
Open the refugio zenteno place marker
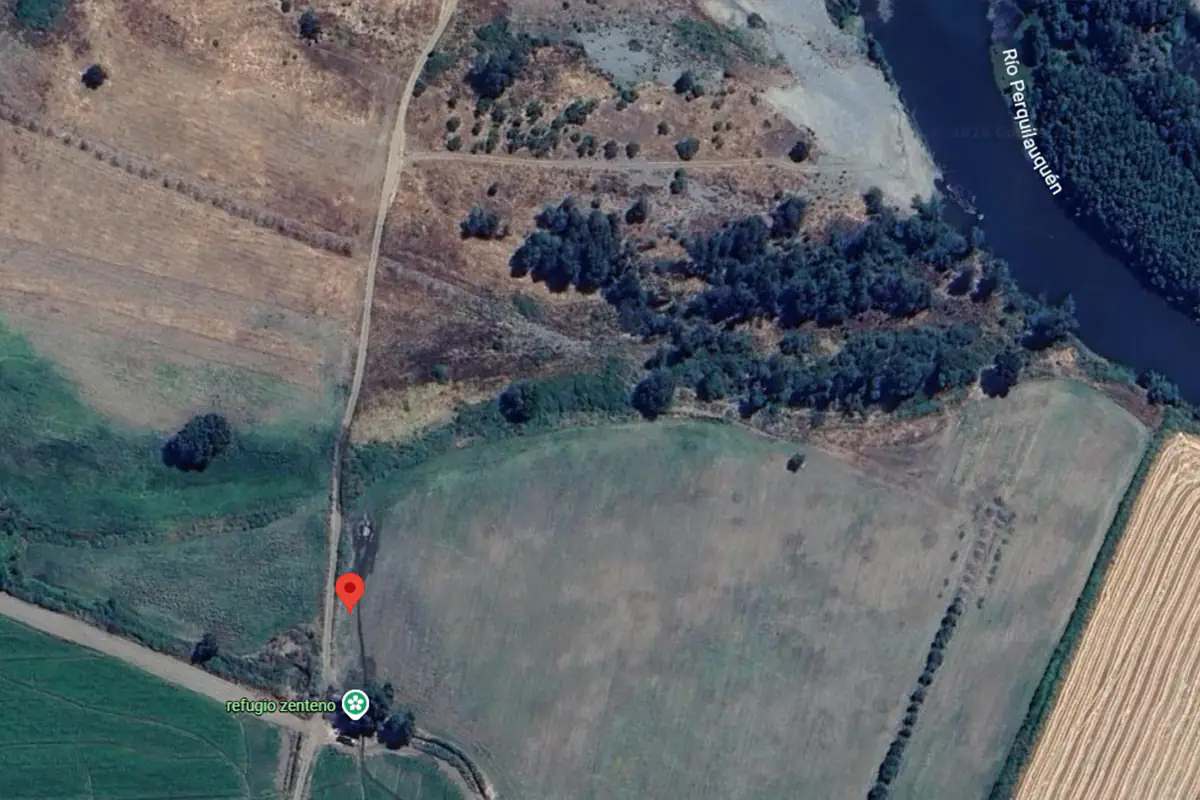click(354, 704)
